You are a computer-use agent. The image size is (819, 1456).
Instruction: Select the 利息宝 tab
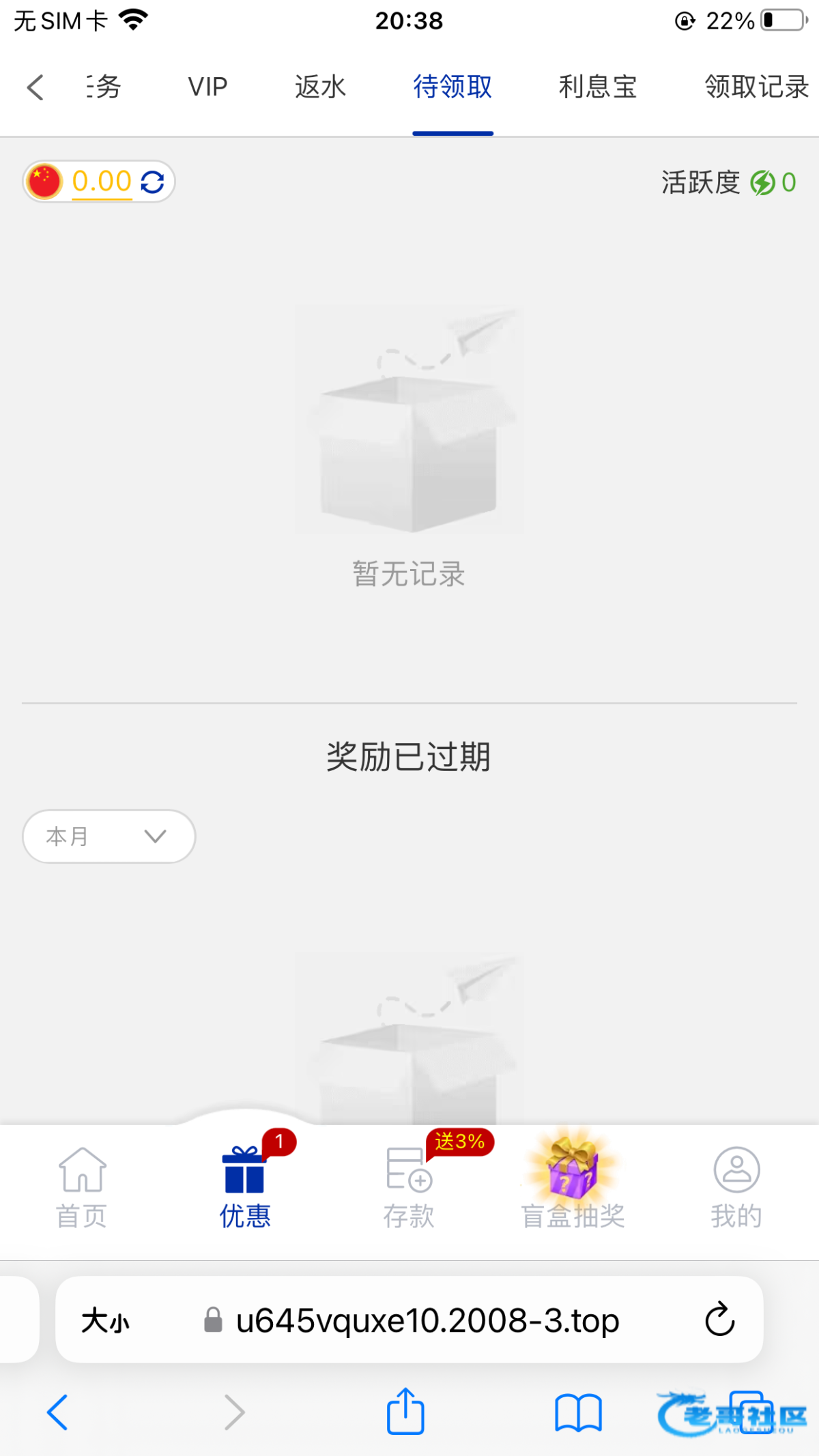(x=597, y=87)
